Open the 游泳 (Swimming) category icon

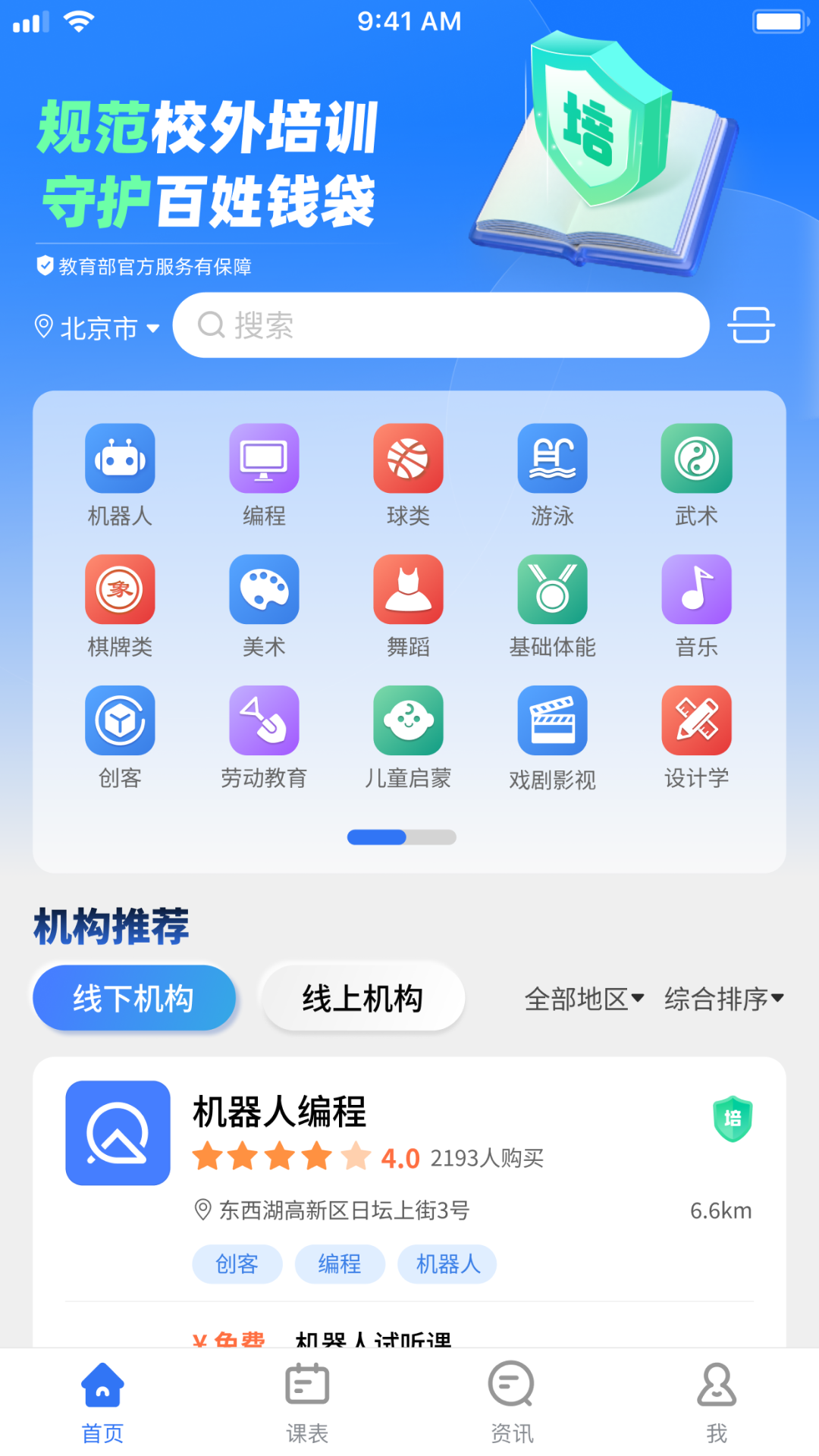point(552,459)
